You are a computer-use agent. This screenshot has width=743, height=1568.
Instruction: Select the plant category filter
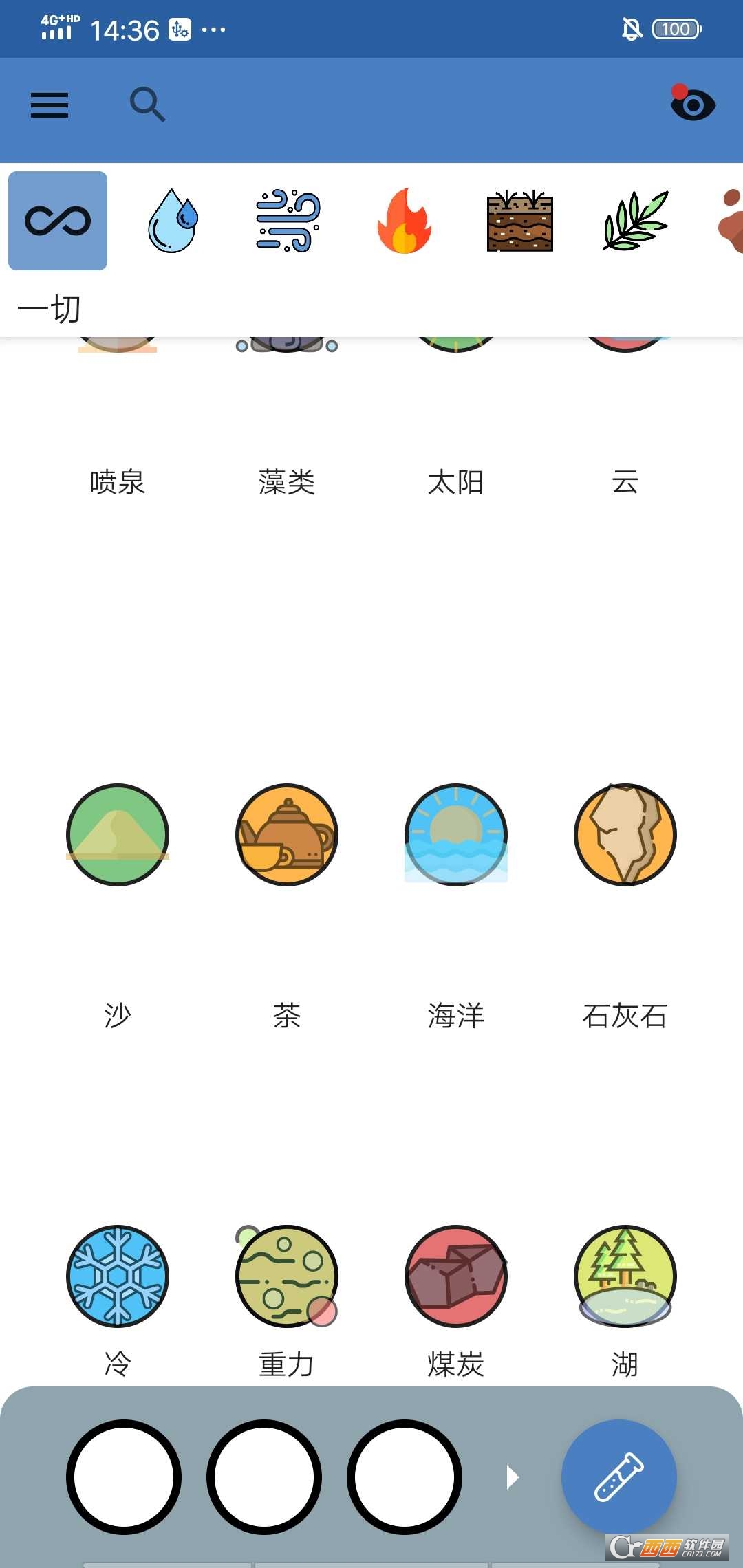(633, 220)
